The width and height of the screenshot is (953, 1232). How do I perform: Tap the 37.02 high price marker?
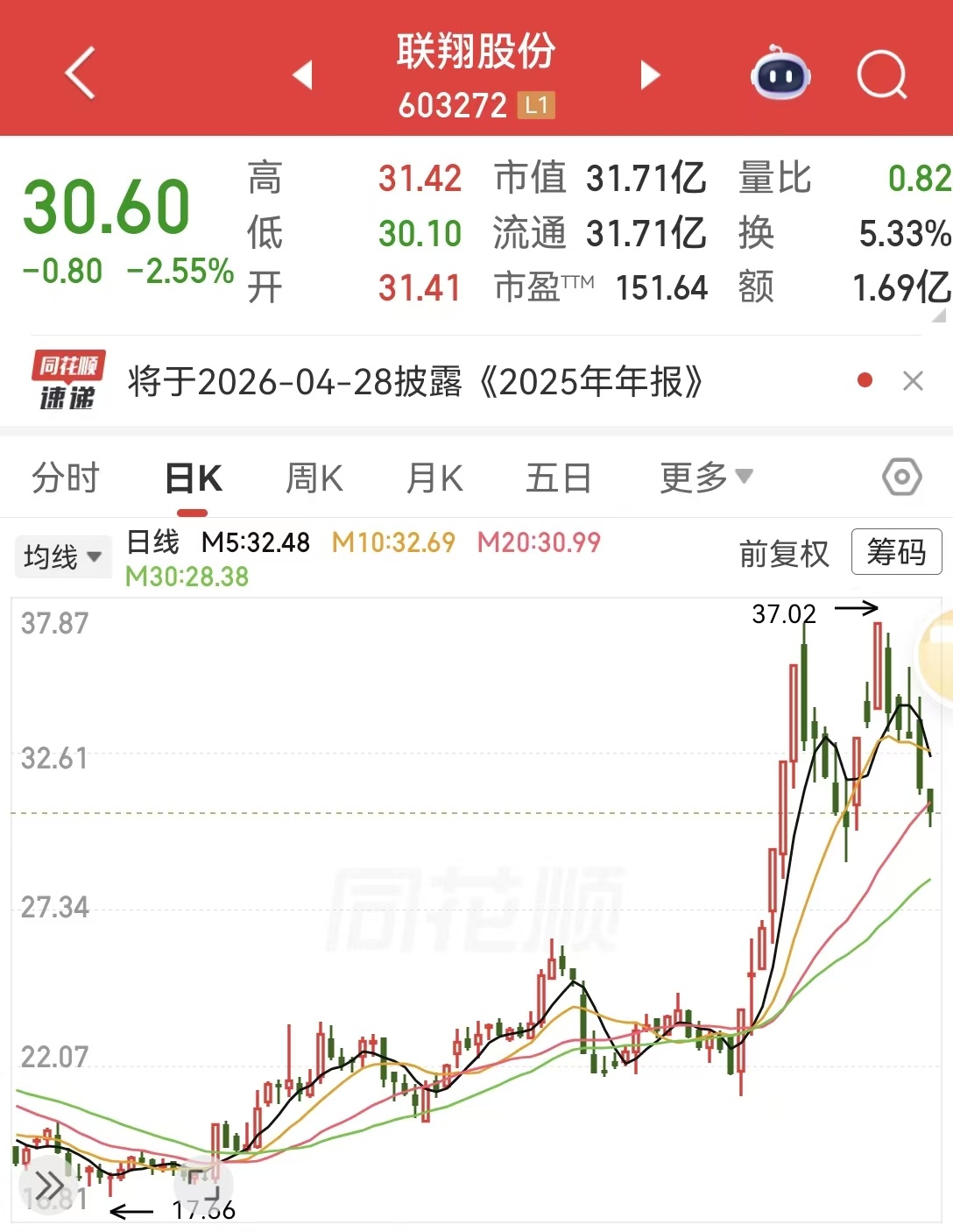coord(784,612)
